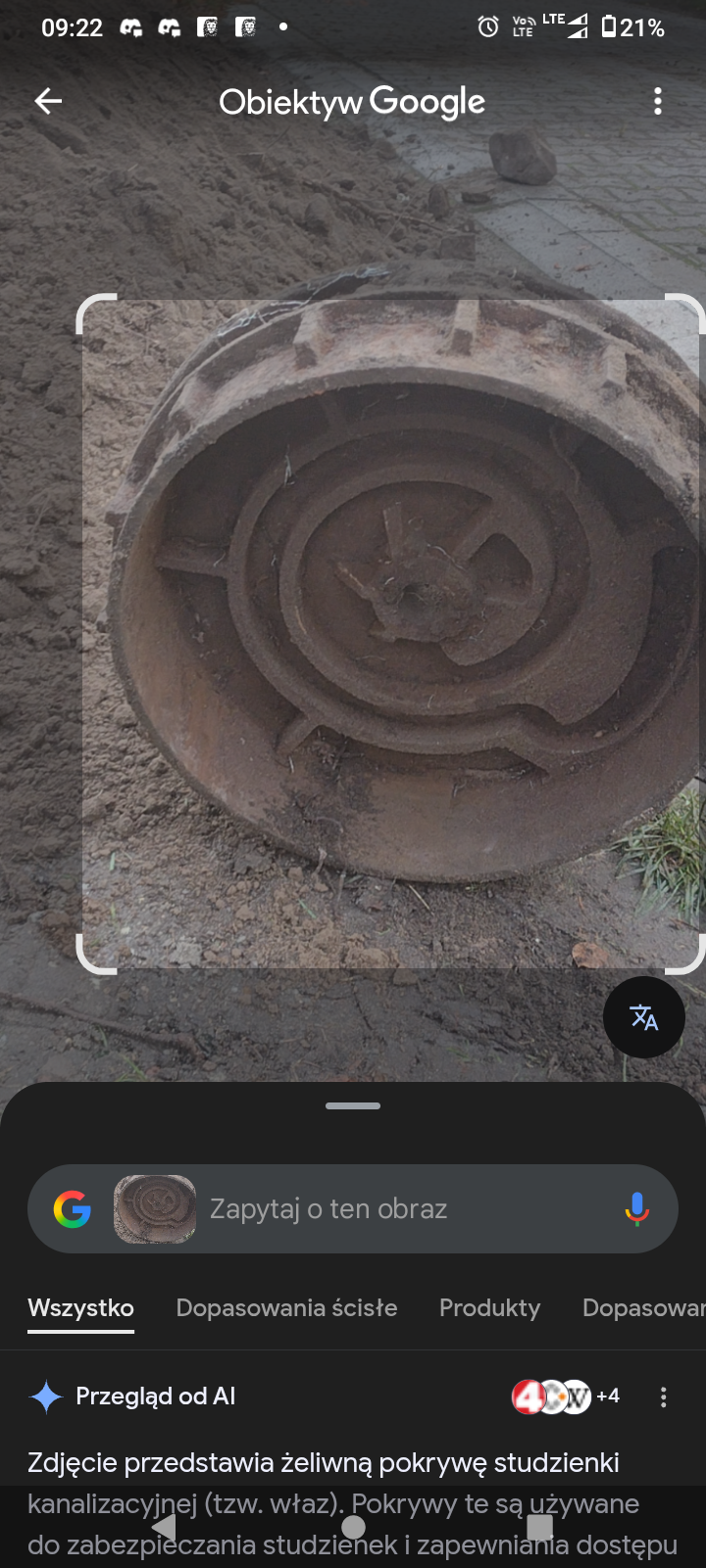Open the Produkty tab
706x1568 pixels.
[x=489, y=1307]
